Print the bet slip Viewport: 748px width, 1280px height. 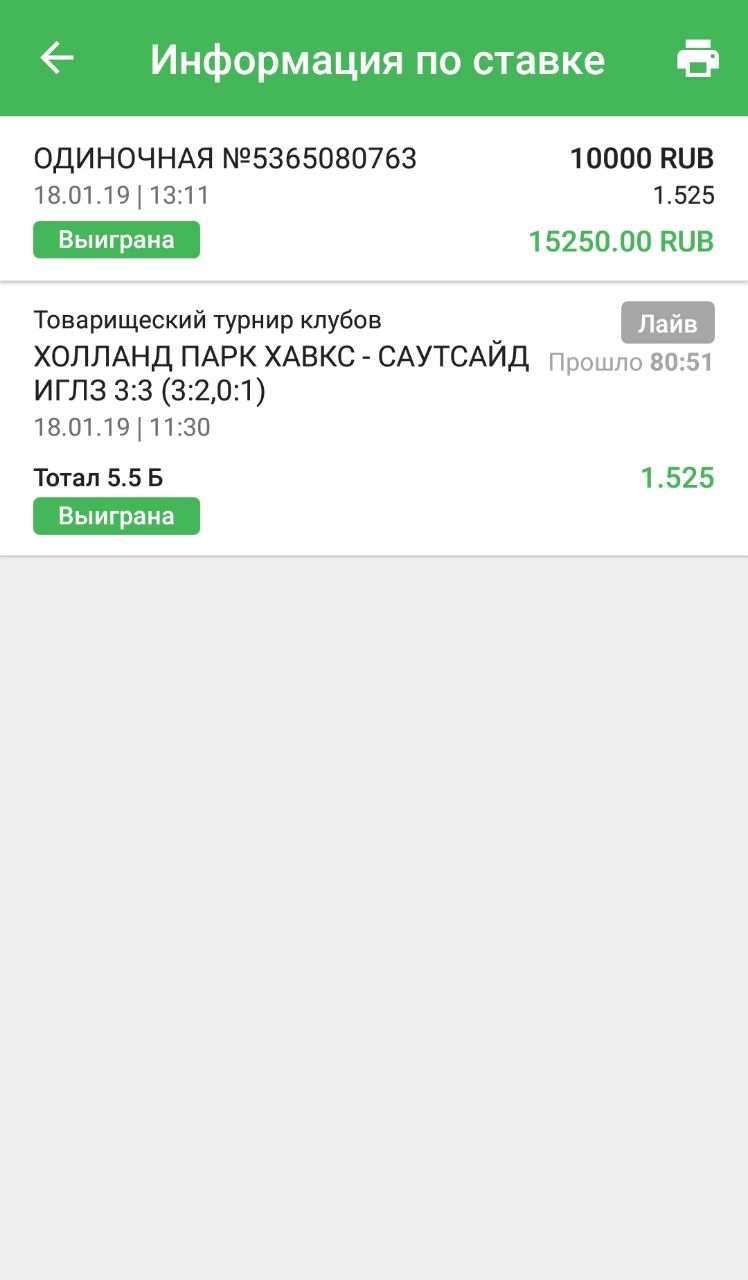(697, 59)
